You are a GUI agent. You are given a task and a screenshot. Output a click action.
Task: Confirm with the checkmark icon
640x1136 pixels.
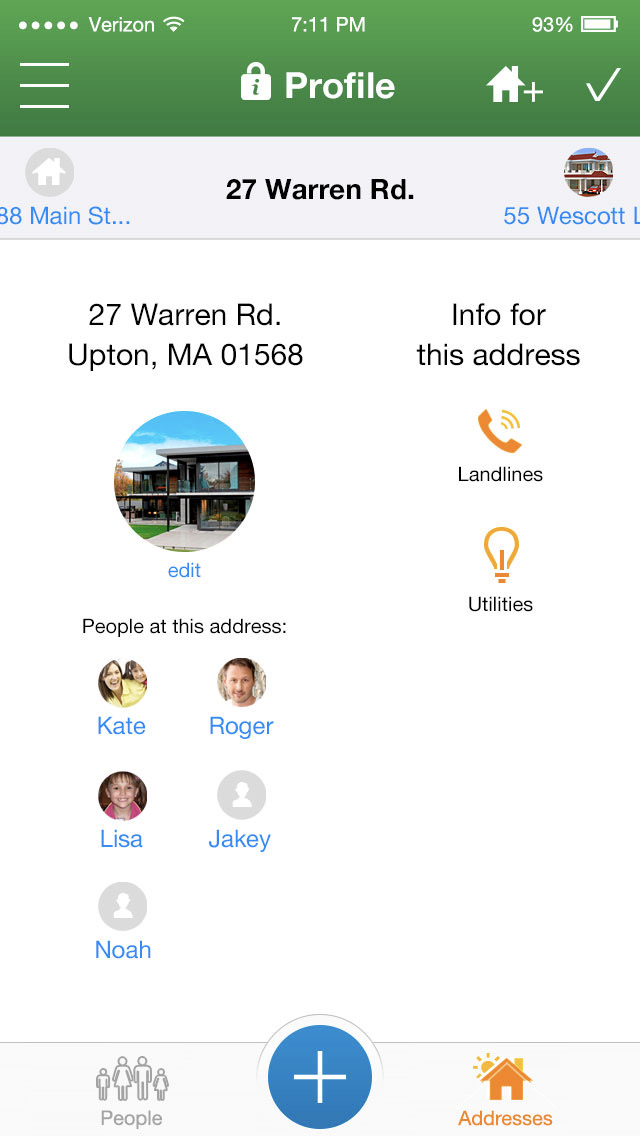point(603,86)
